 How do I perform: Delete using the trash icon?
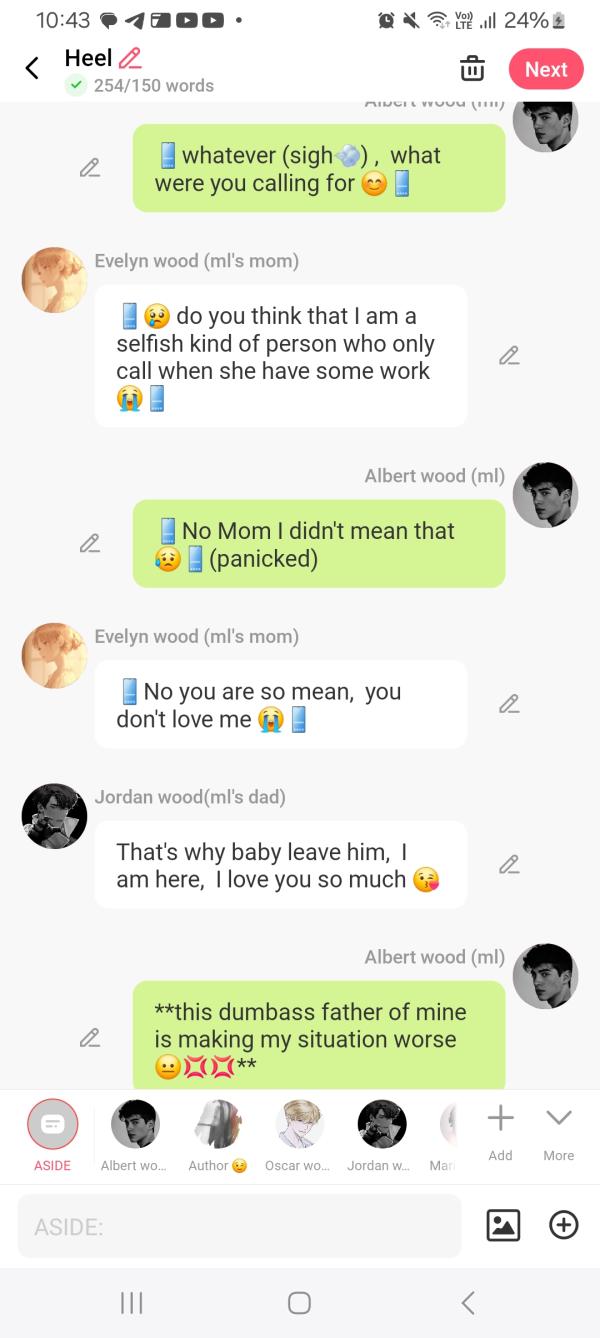pyautogui.click(x=472, y=69)
